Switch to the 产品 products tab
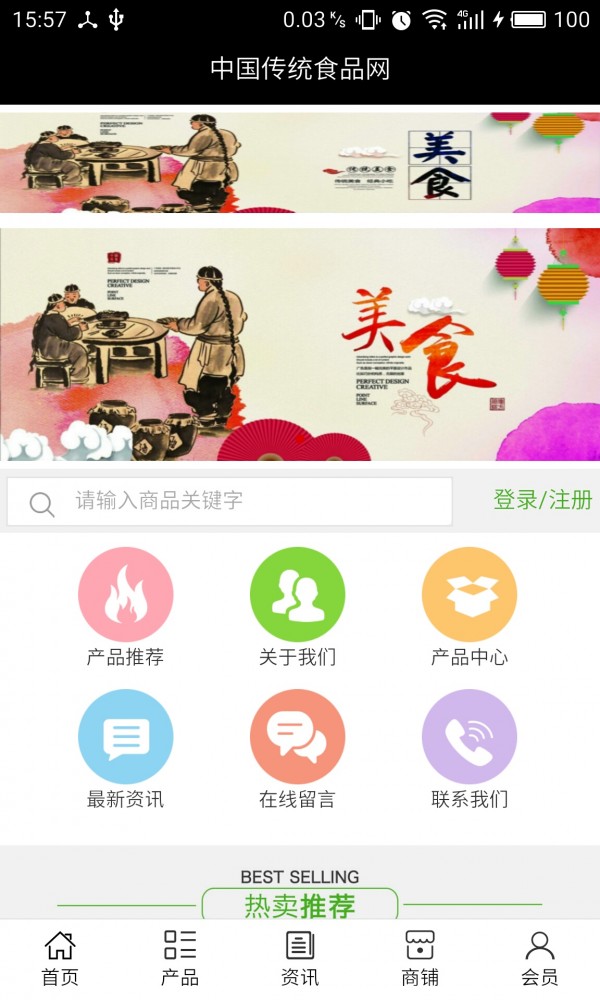Screen dimensions: 600x1000 point(180,958)
